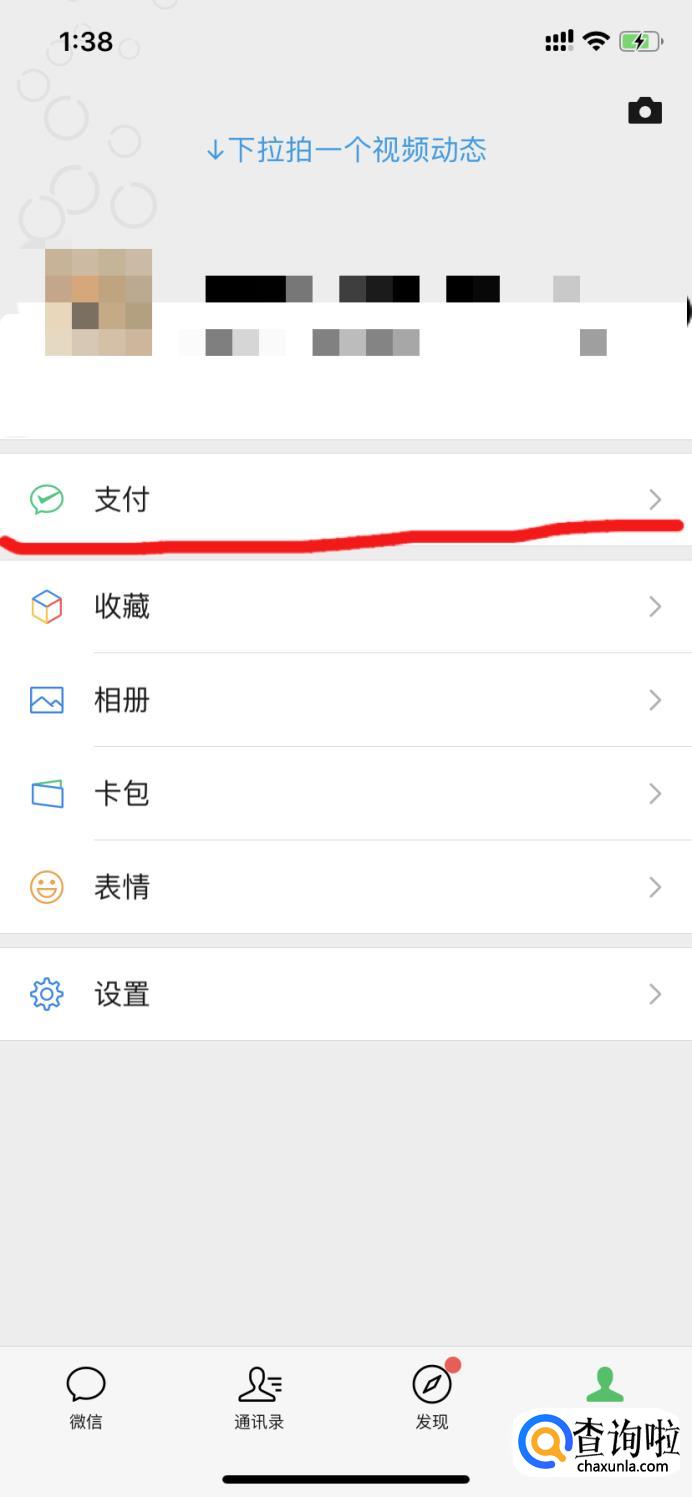This screenshot has height=1497, width=692.
Task: Open the camera icon for video moments
Action: [x=645, y=111]
